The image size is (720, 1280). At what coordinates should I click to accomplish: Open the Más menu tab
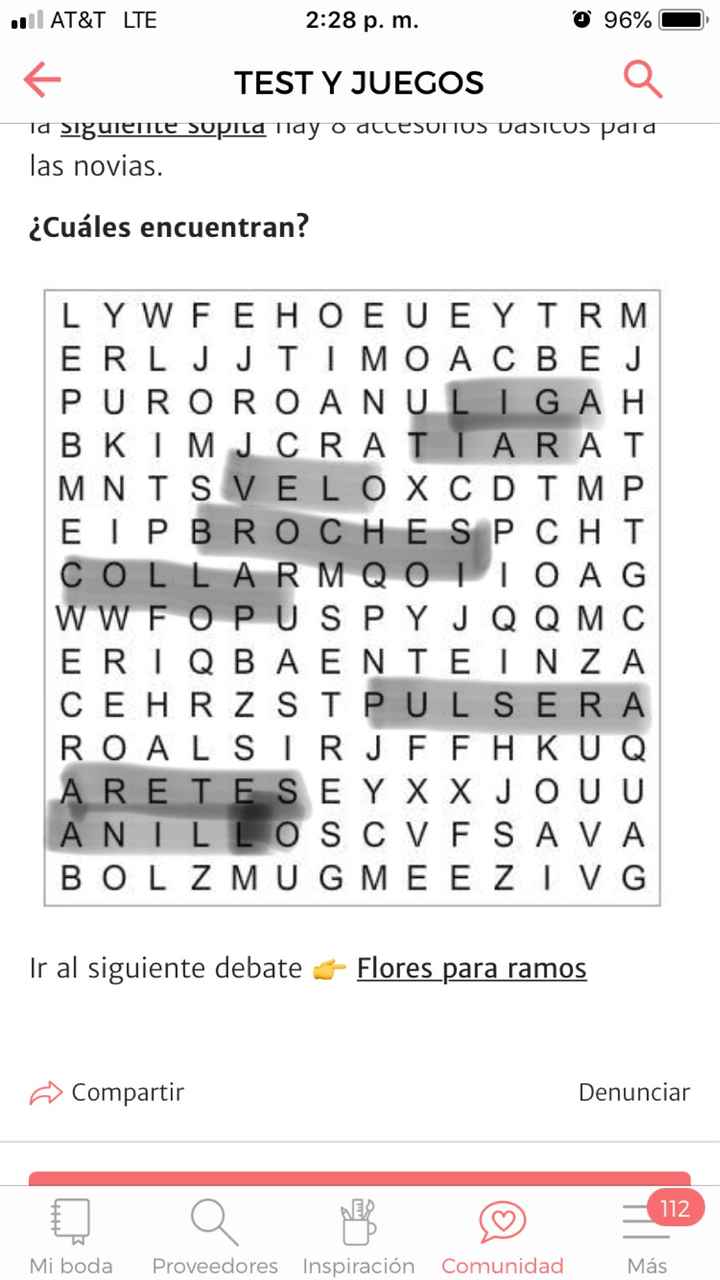tap(646, 1236)
